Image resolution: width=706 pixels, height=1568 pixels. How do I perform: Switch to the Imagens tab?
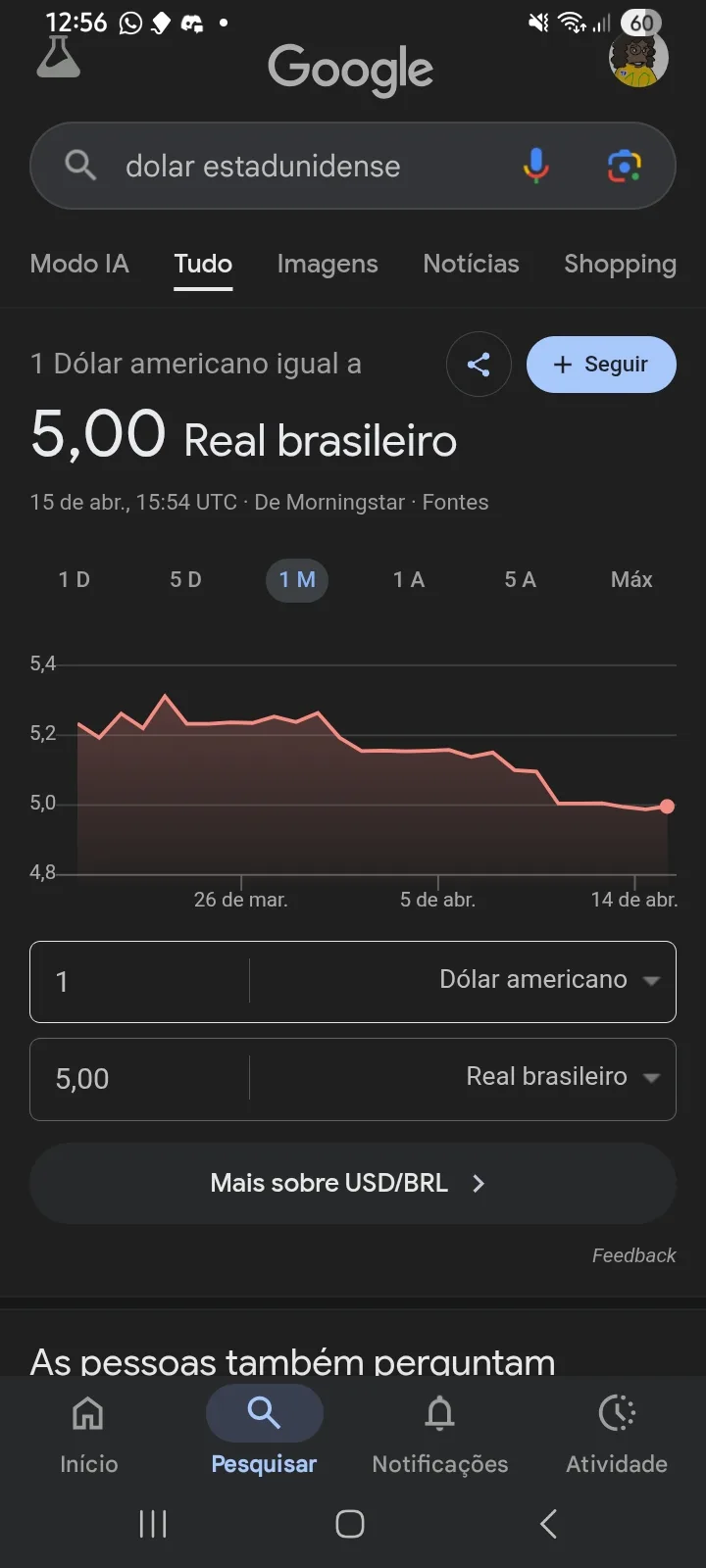(x=327, y=264)
